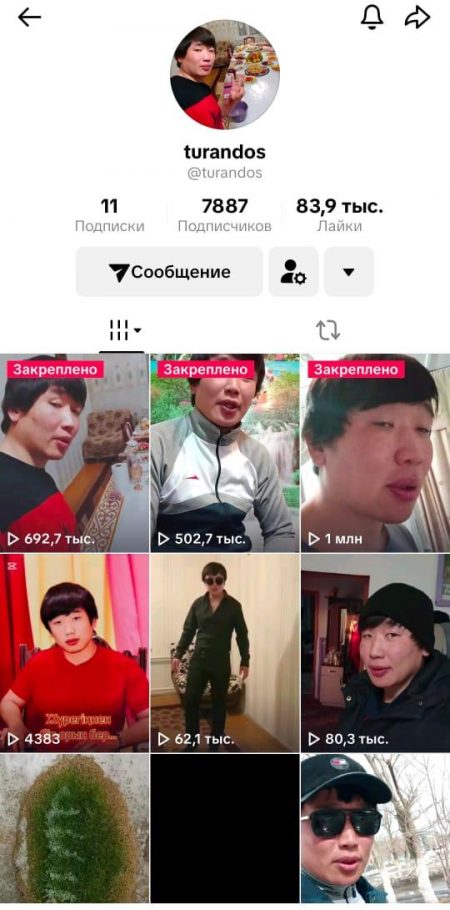This screenshot has width=450, height=910.
Task: Share this profile via arrow icon
Action: point(417,18)
